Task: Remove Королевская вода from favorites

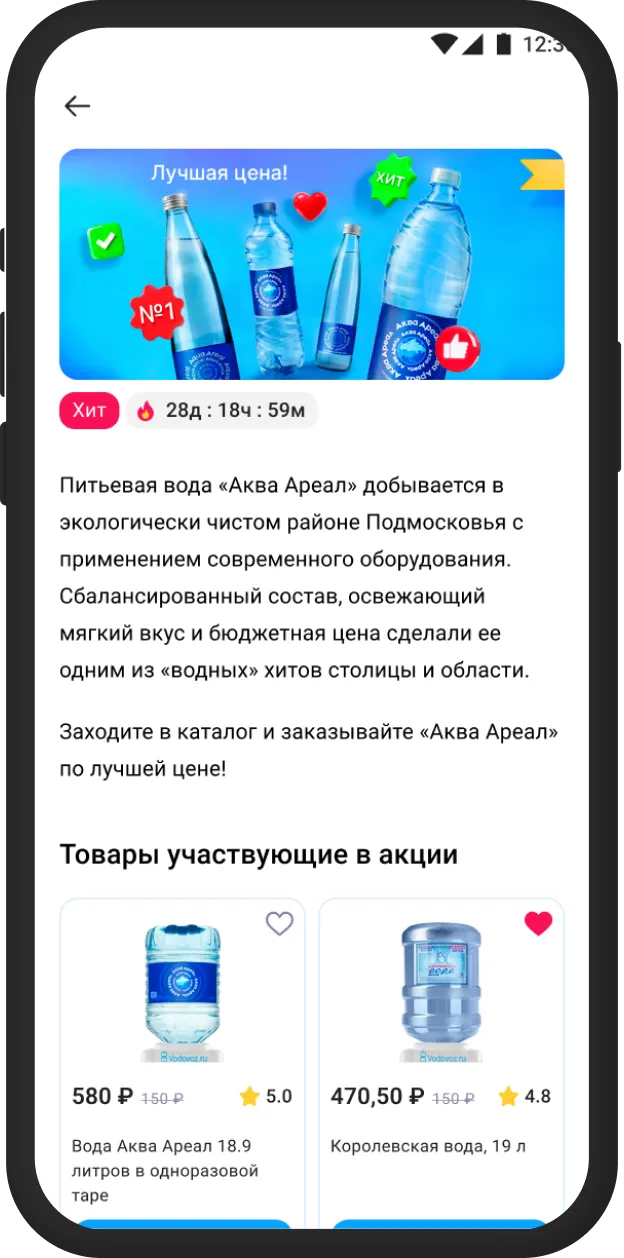Action: 538,924
